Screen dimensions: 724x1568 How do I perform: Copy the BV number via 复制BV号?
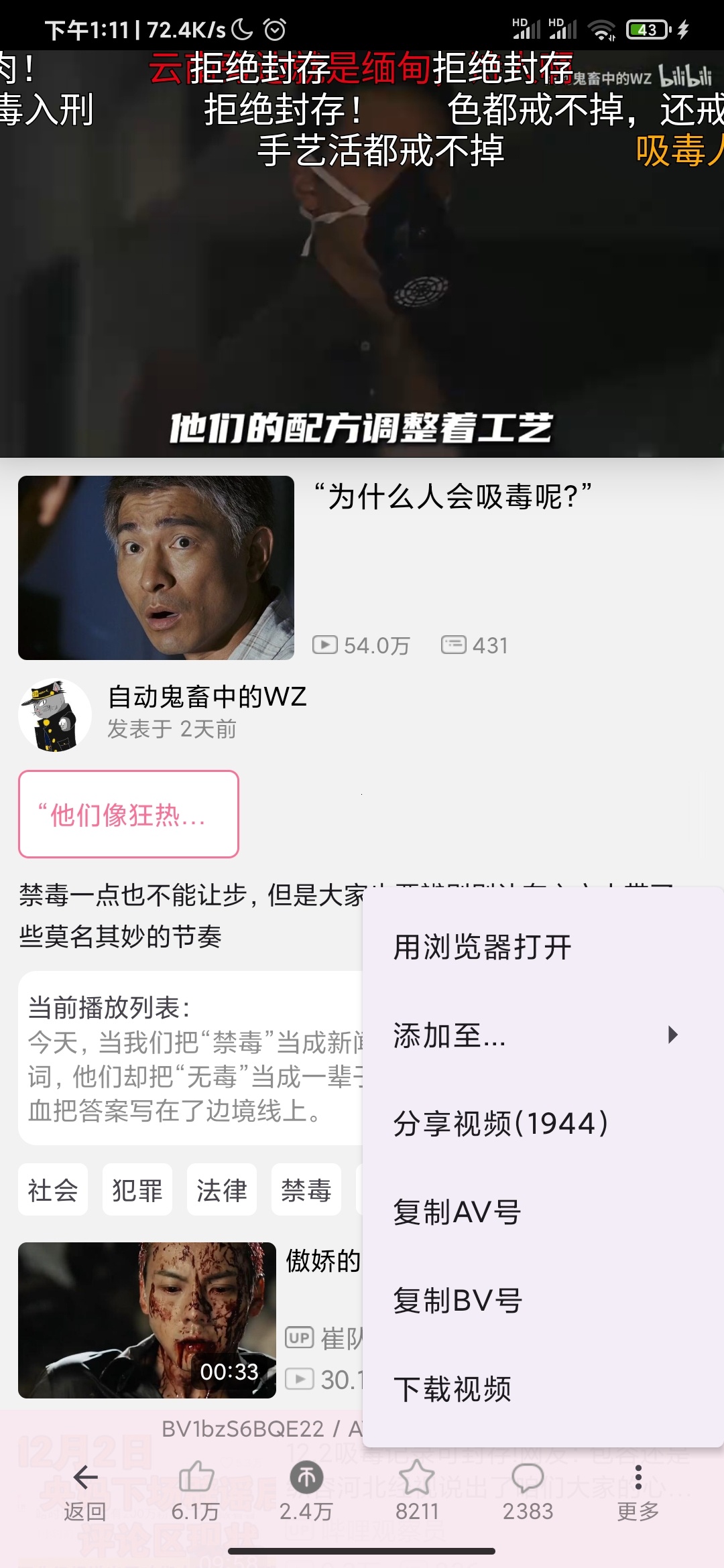458,1301
